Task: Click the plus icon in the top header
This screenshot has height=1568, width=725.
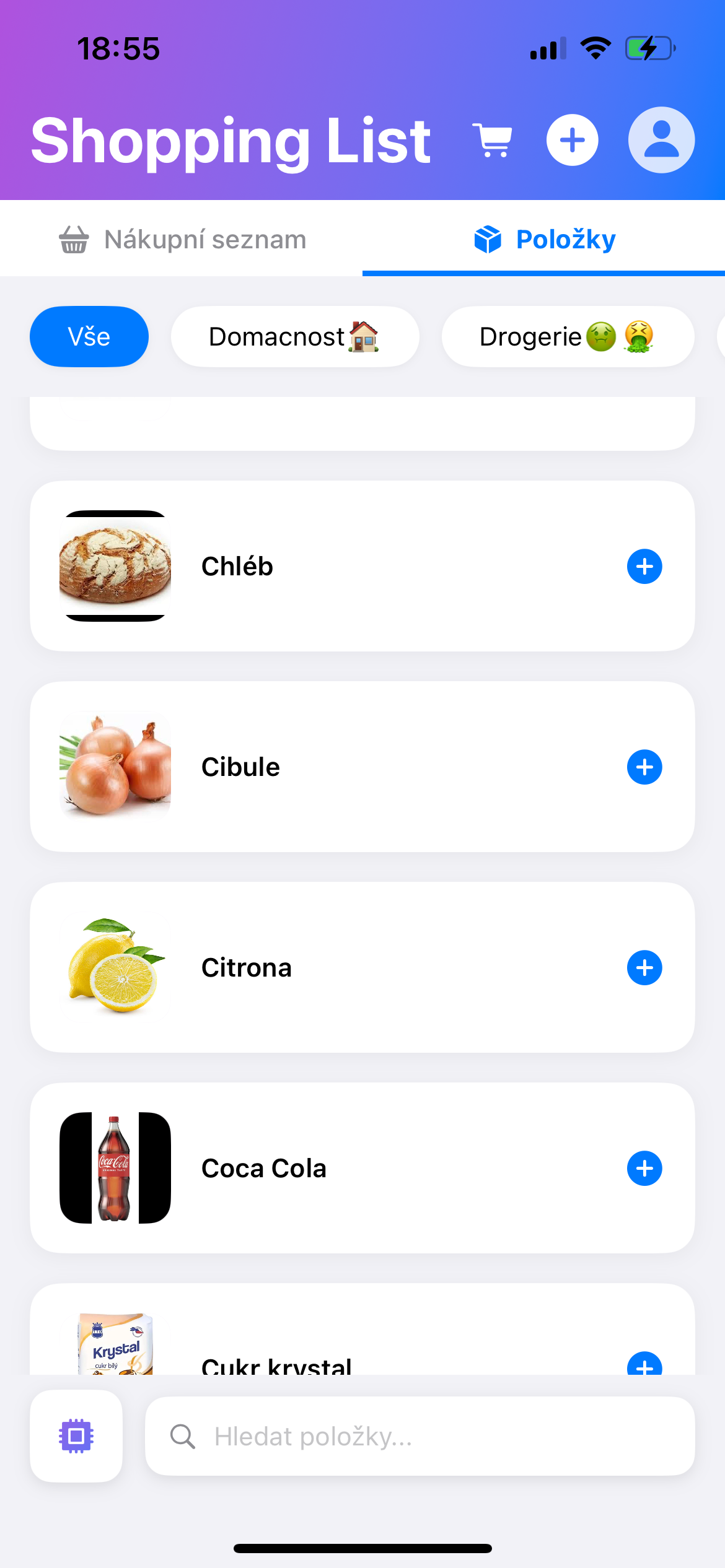Action: click(x=571, y=141)
